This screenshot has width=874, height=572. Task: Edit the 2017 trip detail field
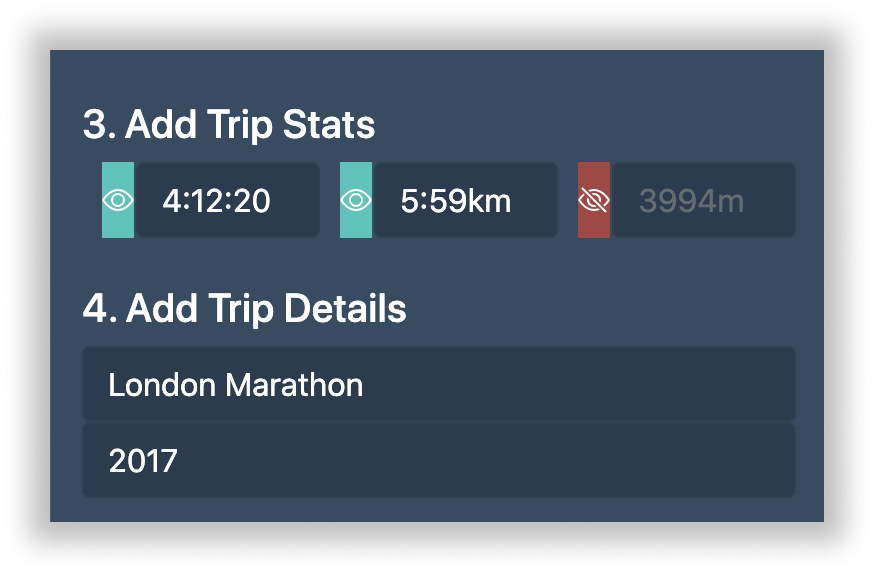[x=438, y=461]
